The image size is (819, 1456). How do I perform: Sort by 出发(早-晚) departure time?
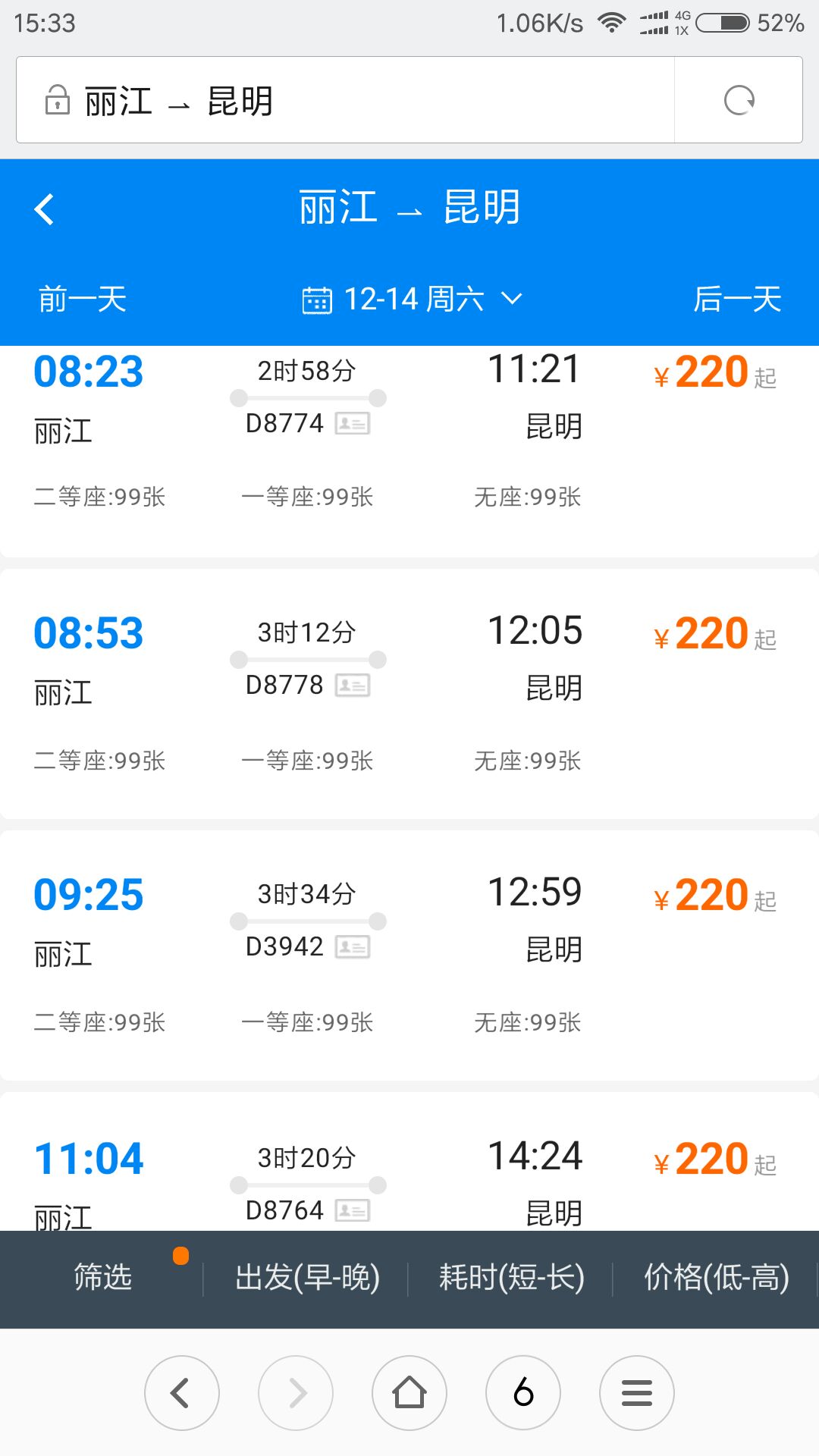click(306, 1277)
